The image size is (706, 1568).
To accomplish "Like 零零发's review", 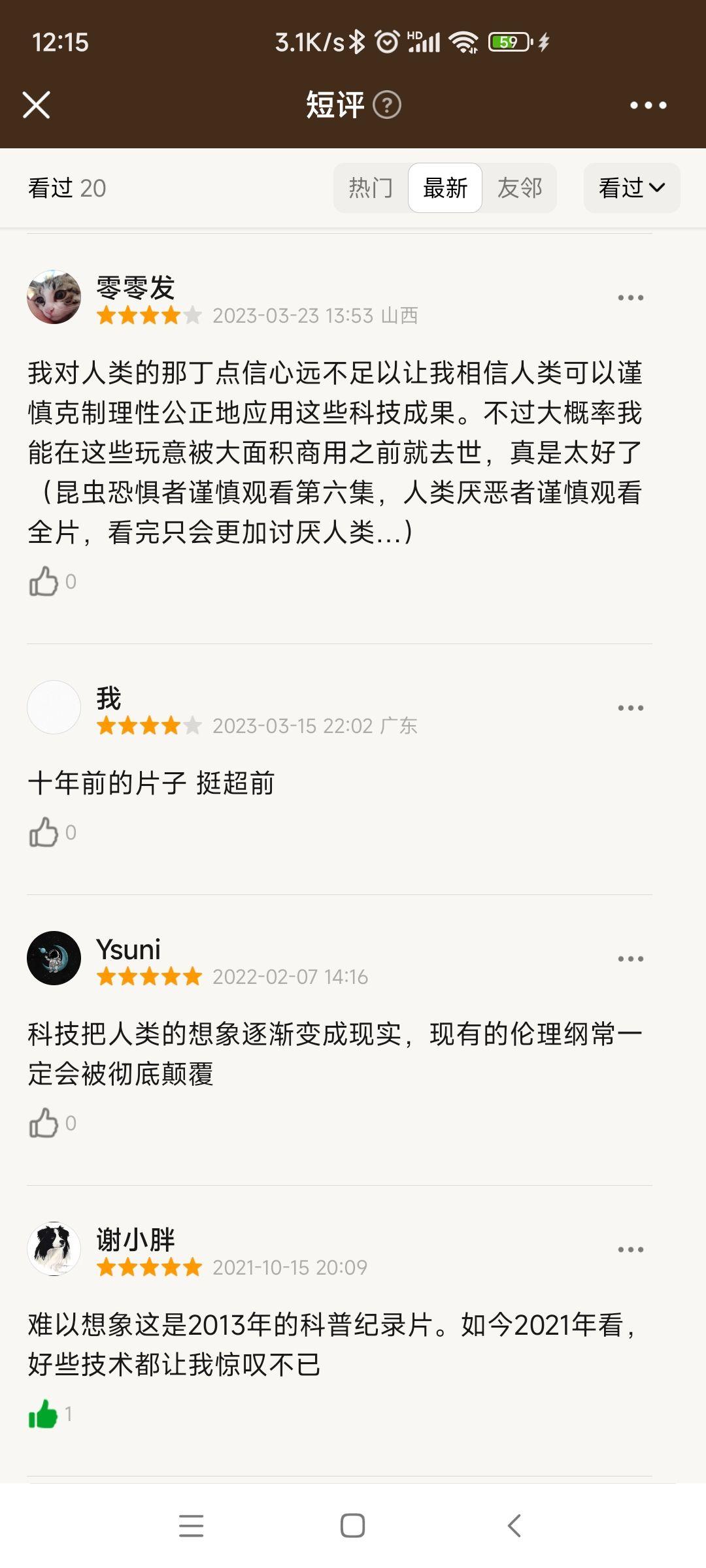I will pyautogui.click(x=44, y=581).
